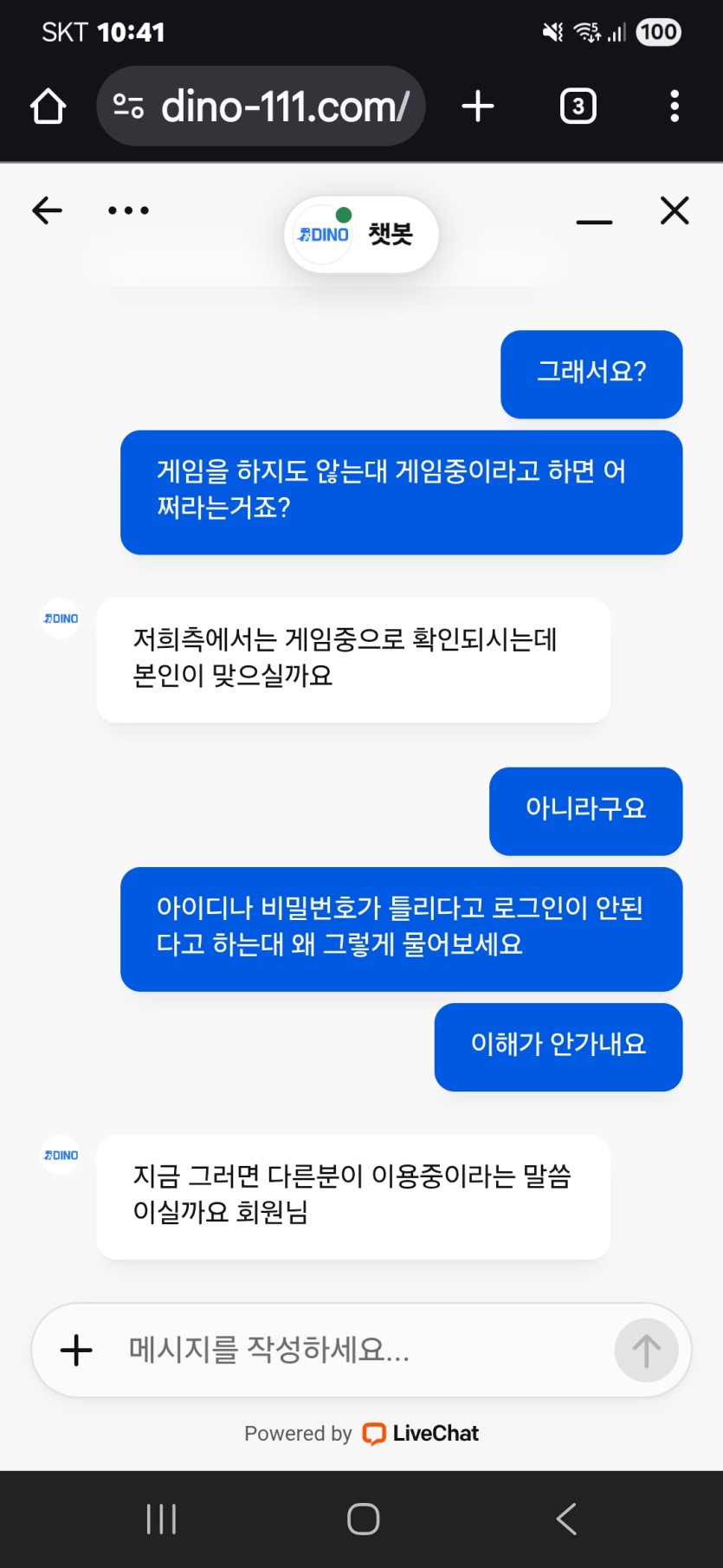Open system recent apps
The image size is (723, 1568).
tap(161, 1519)
